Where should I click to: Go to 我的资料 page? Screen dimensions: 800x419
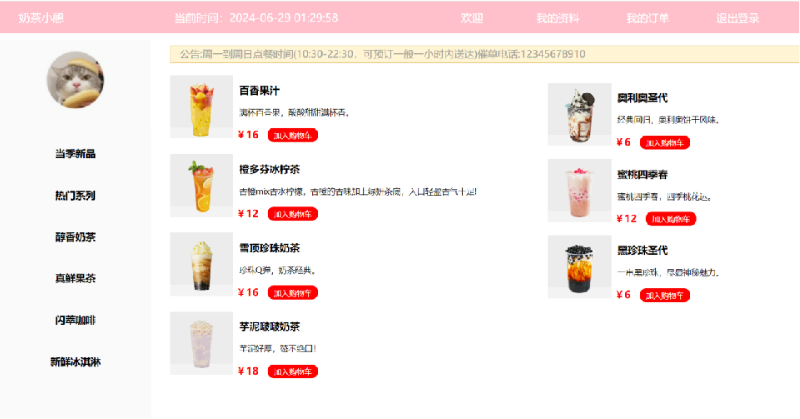coord(558,18)
